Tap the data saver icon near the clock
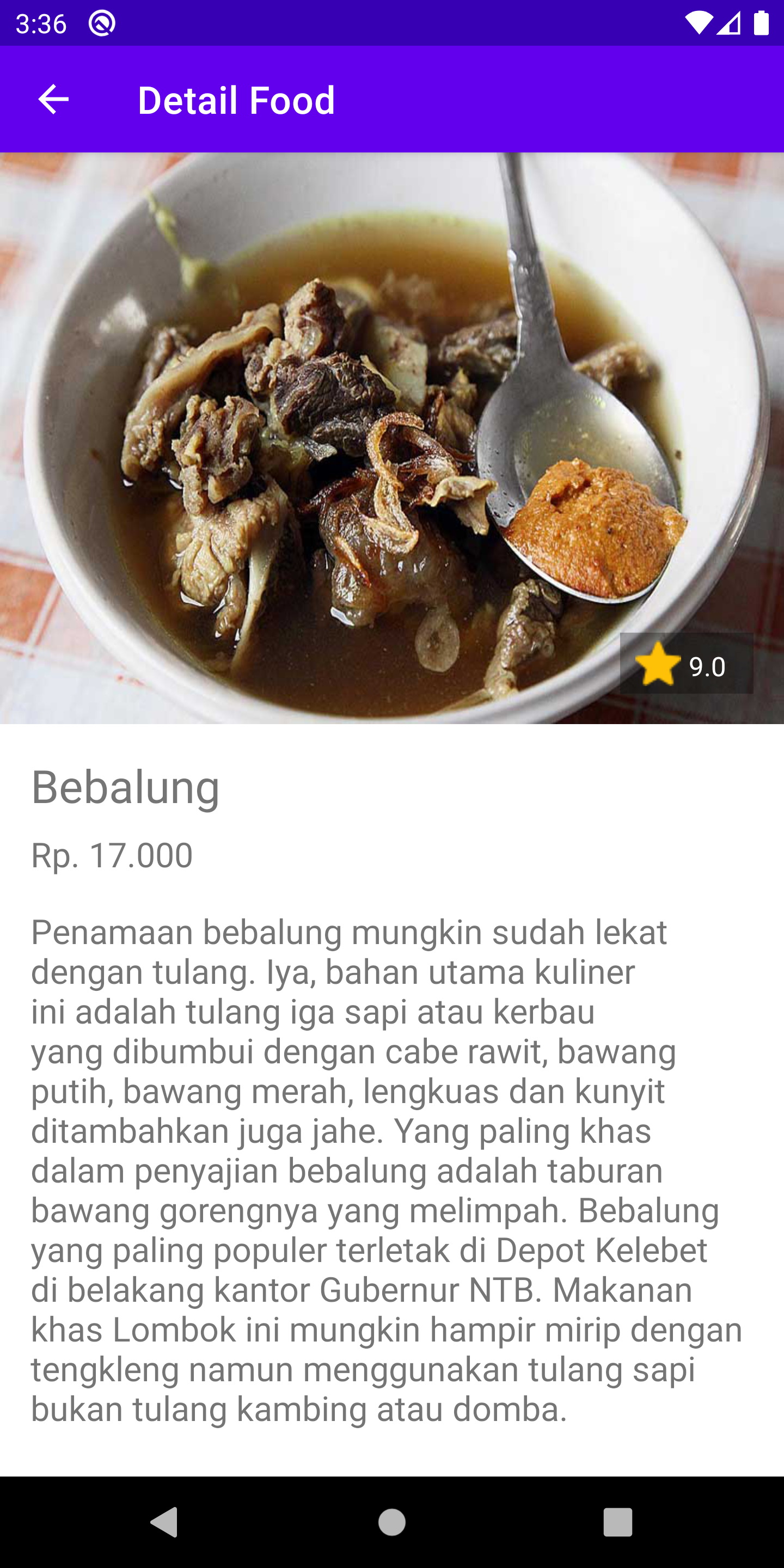The width and height of the screenshot is (784, 1568). pyautogui.click(x=101, y=23)
